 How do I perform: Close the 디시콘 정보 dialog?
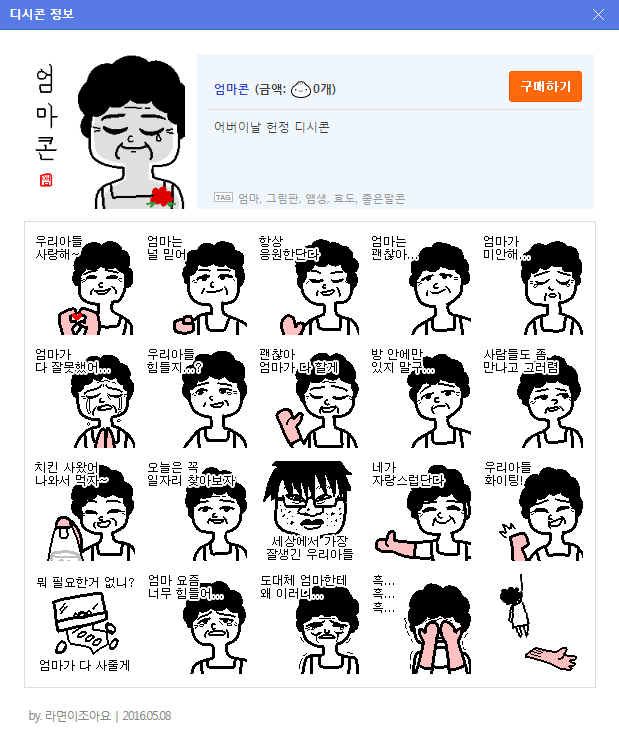click(x=598, y=14)
